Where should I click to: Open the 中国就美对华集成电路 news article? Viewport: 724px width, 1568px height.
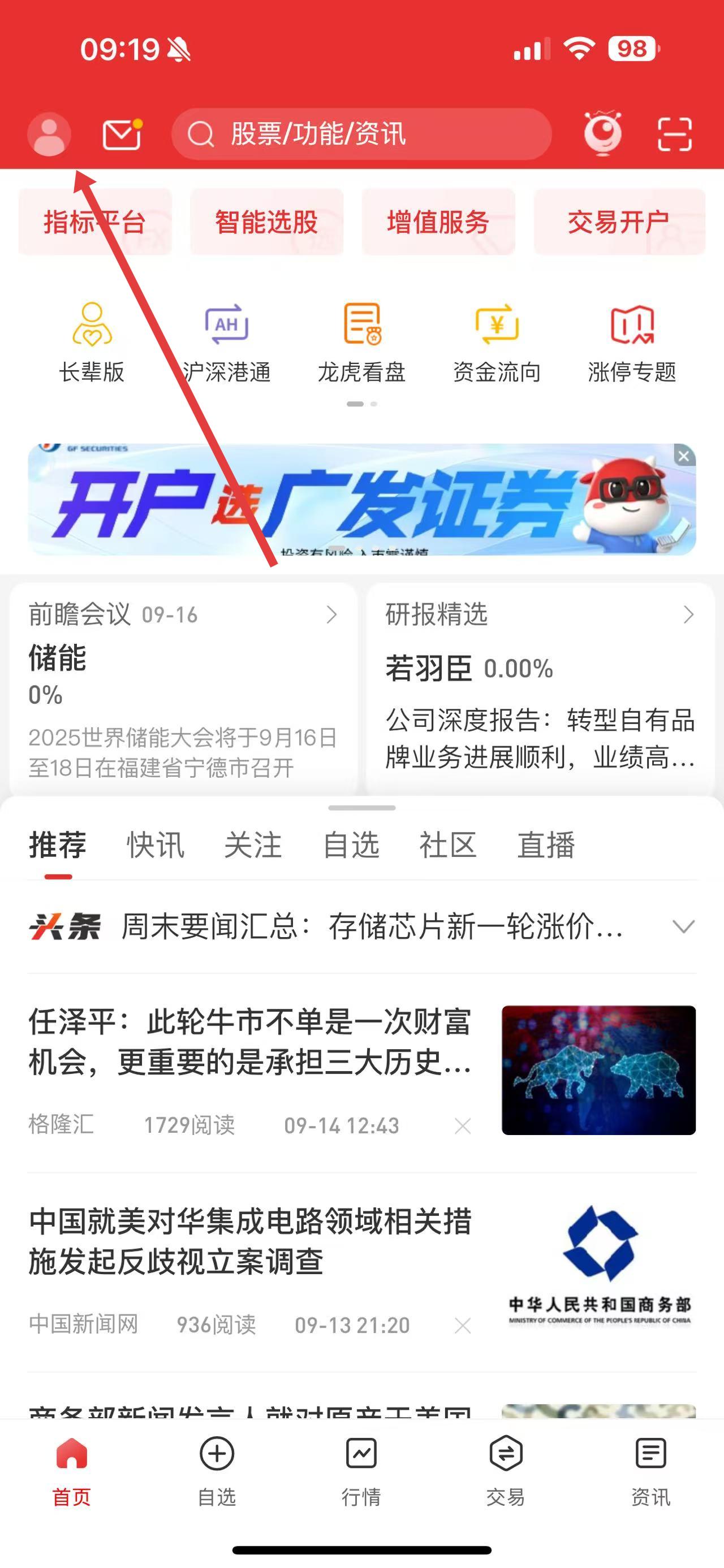point(249,1242)
